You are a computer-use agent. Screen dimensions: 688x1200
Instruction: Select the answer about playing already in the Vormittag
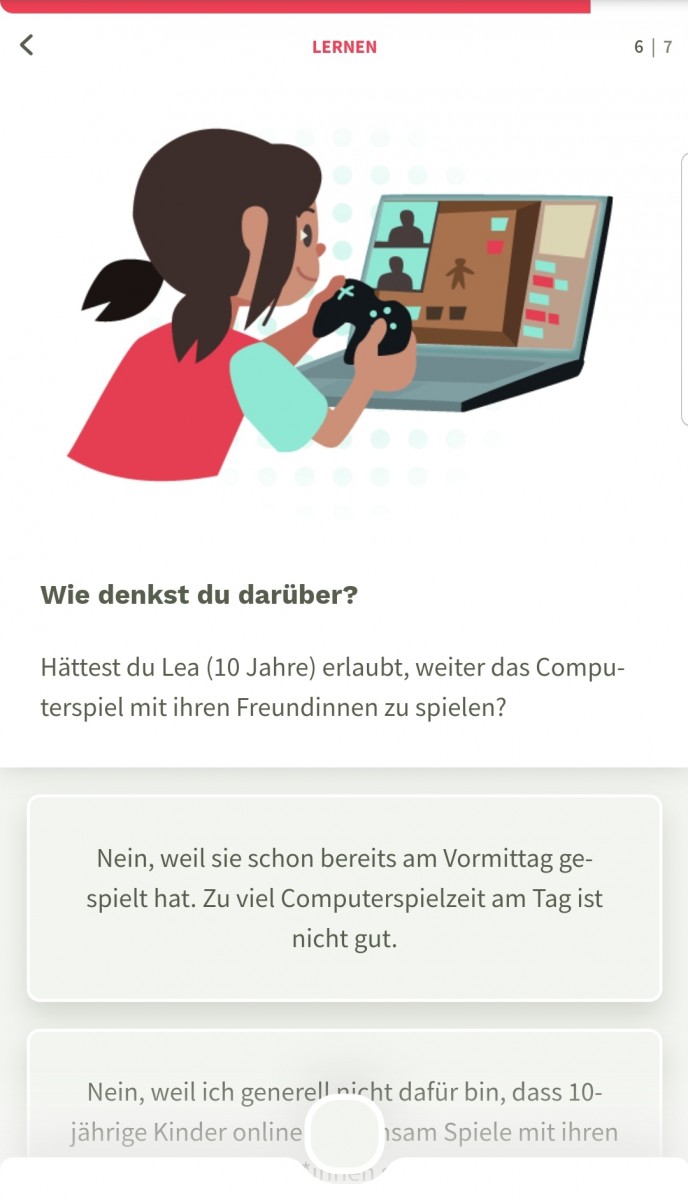344,898
